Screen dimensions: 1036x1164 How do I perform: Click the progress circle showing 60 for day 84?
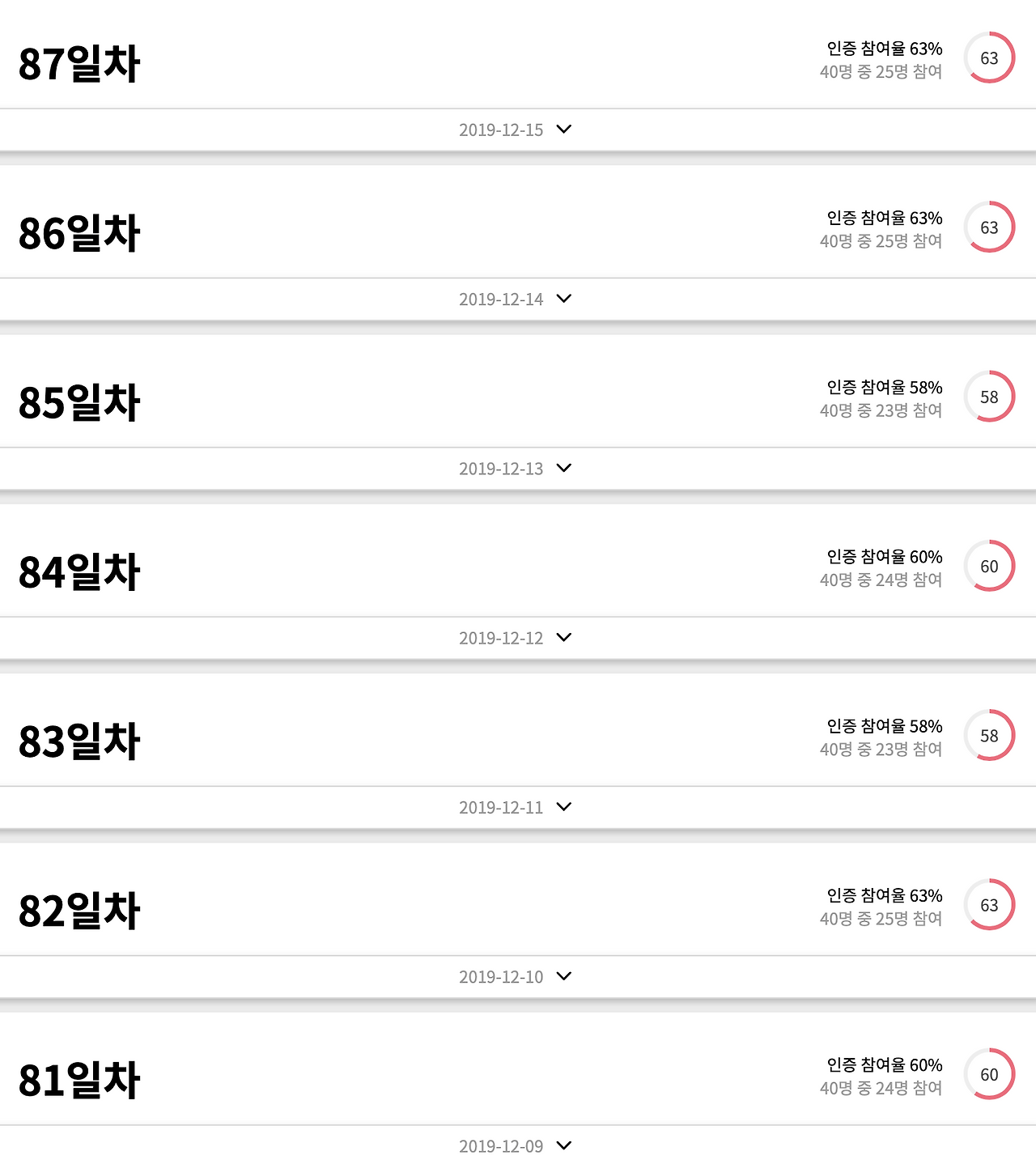coord(989,566)
